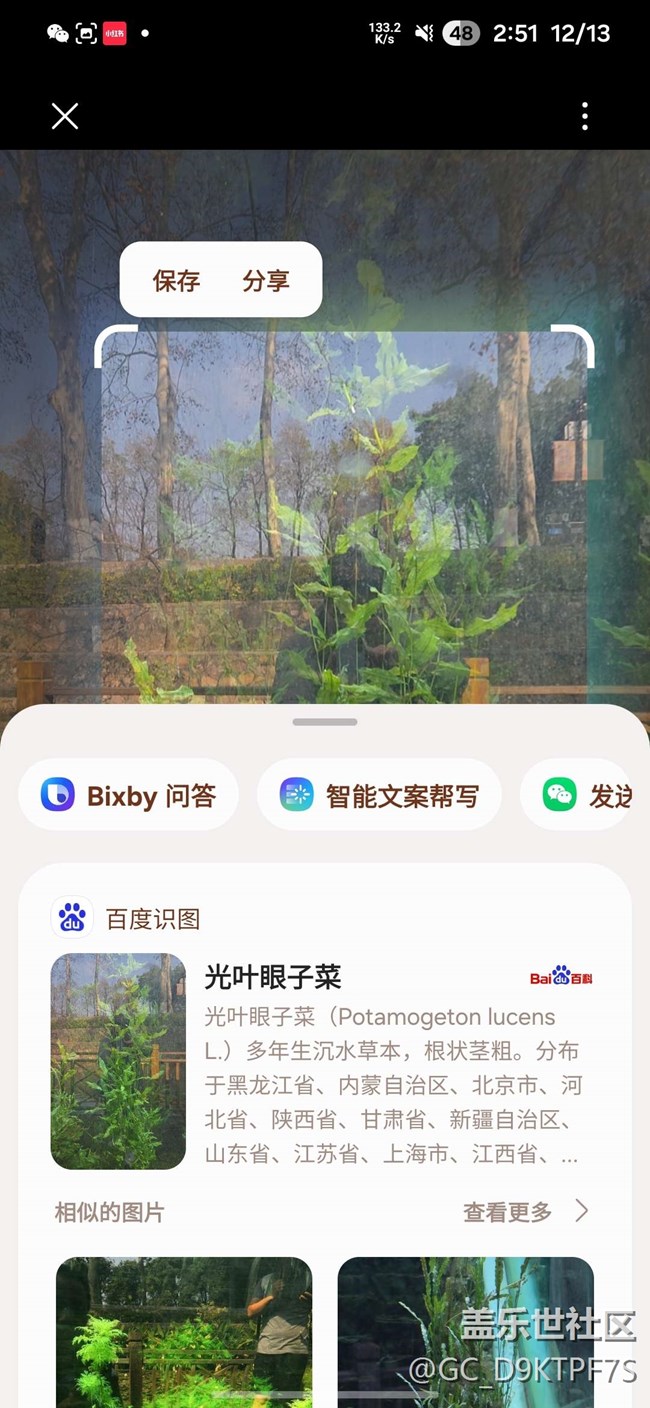The image size is (650, 1408).
Task: Open the three-dot overflow menu
Action: [x=585, y=117]
